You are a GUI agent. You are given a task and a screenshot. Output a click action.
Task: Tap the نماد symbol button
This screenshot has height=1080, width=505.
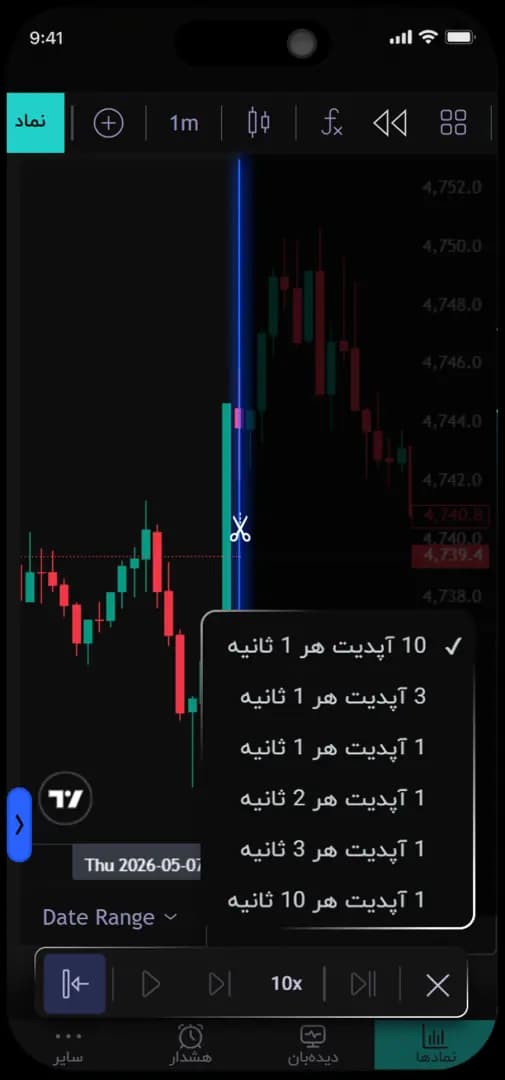(35, 123)
